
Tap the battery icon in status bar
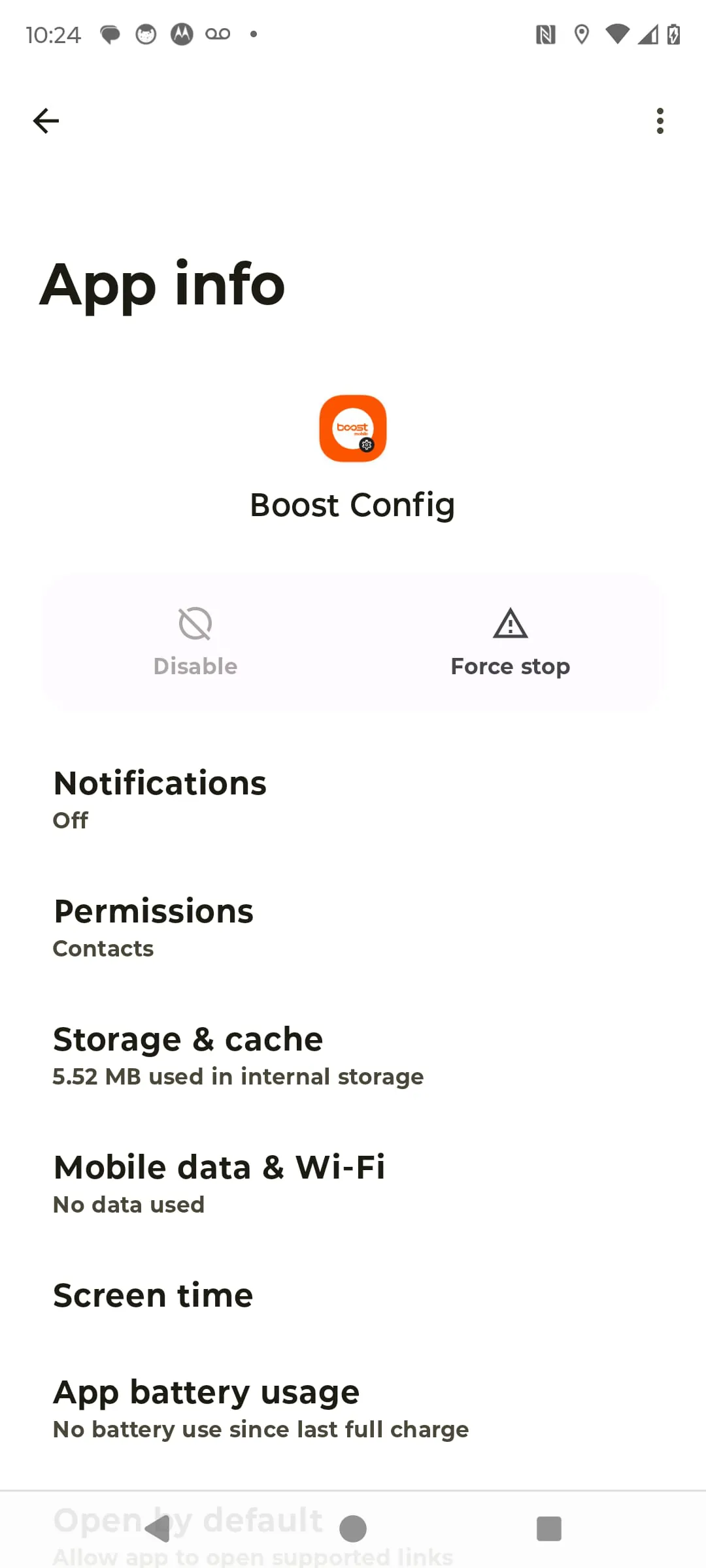674,35
